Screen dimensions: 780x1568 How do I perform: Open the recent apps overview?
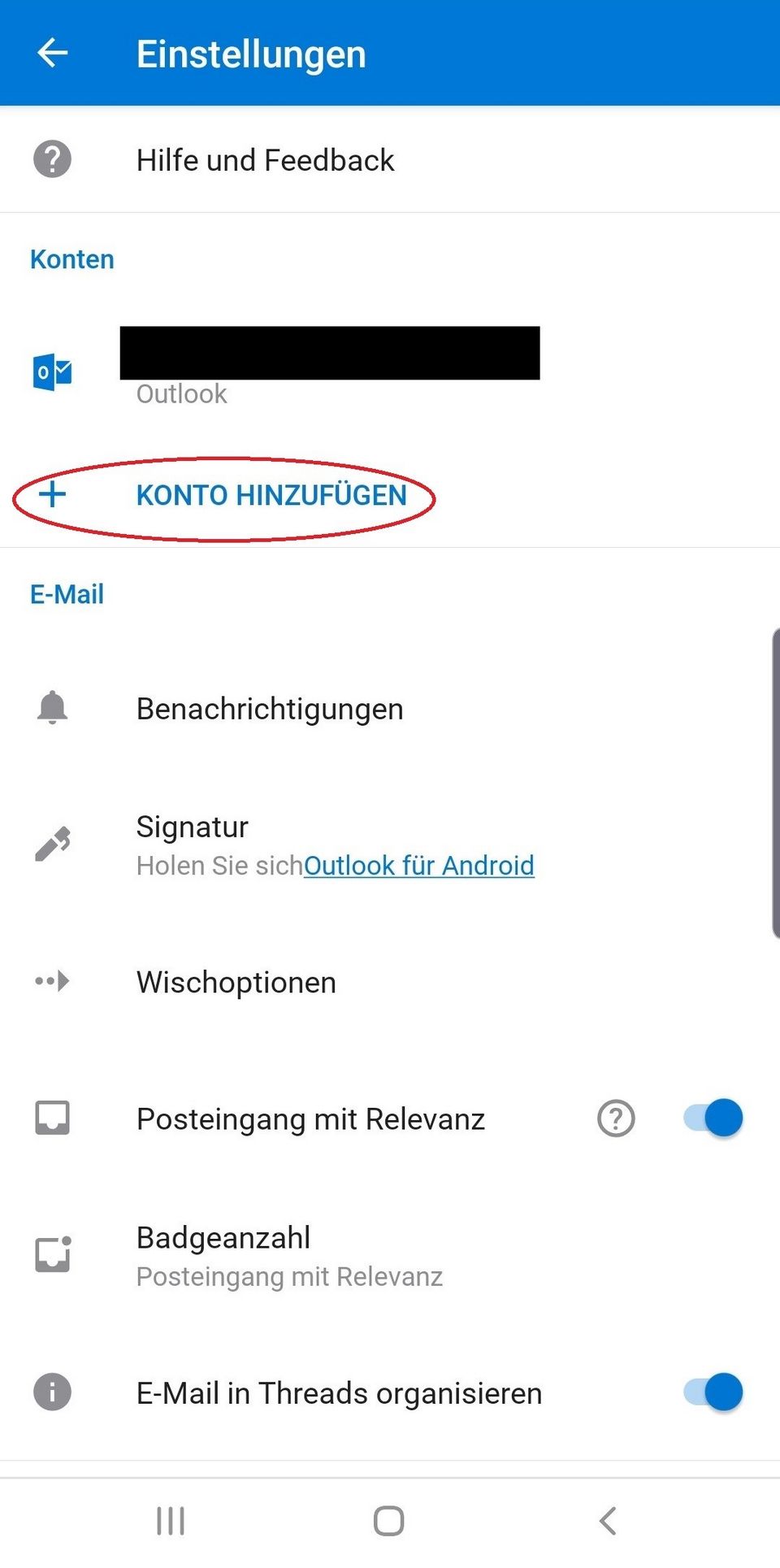click(x=171, y=1521)
